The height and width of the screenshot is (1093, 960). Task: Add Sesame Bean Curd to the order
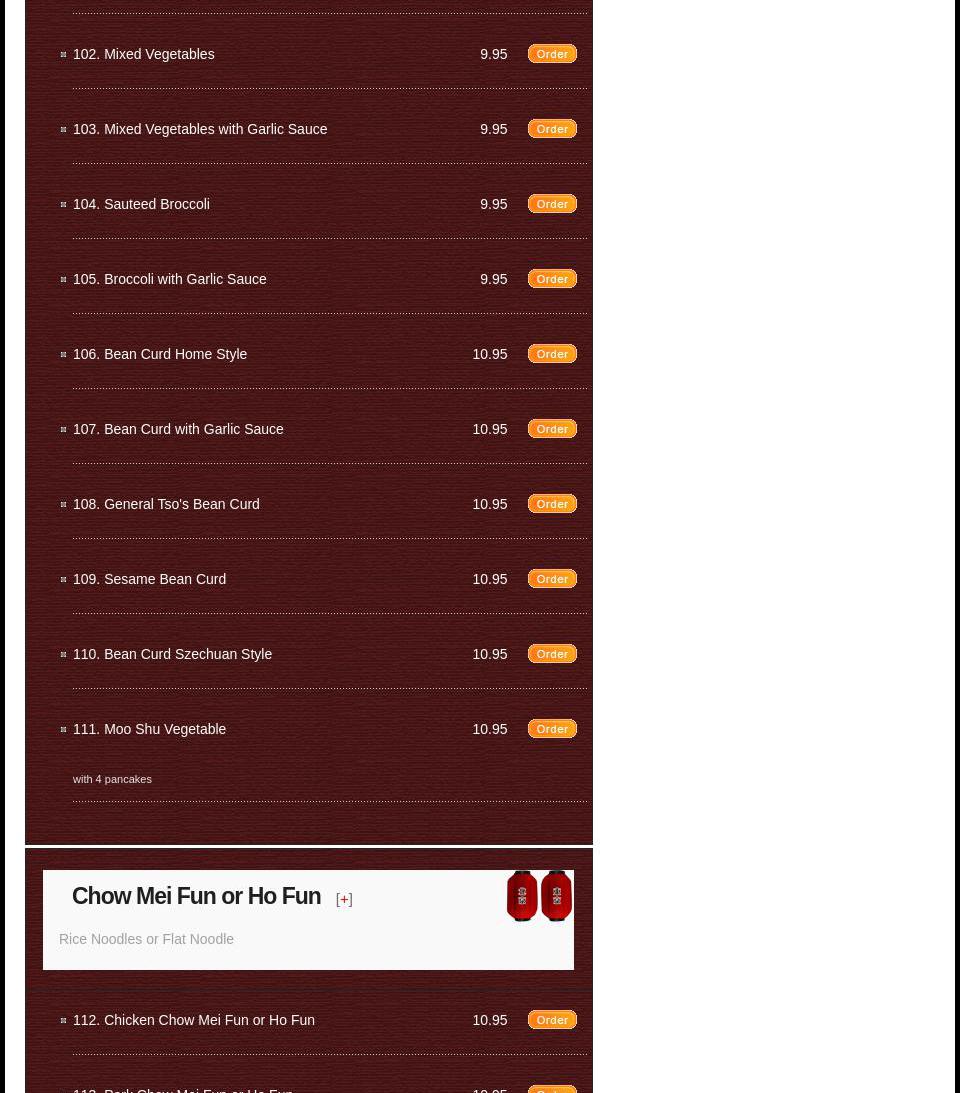click(x=552, y=579)
